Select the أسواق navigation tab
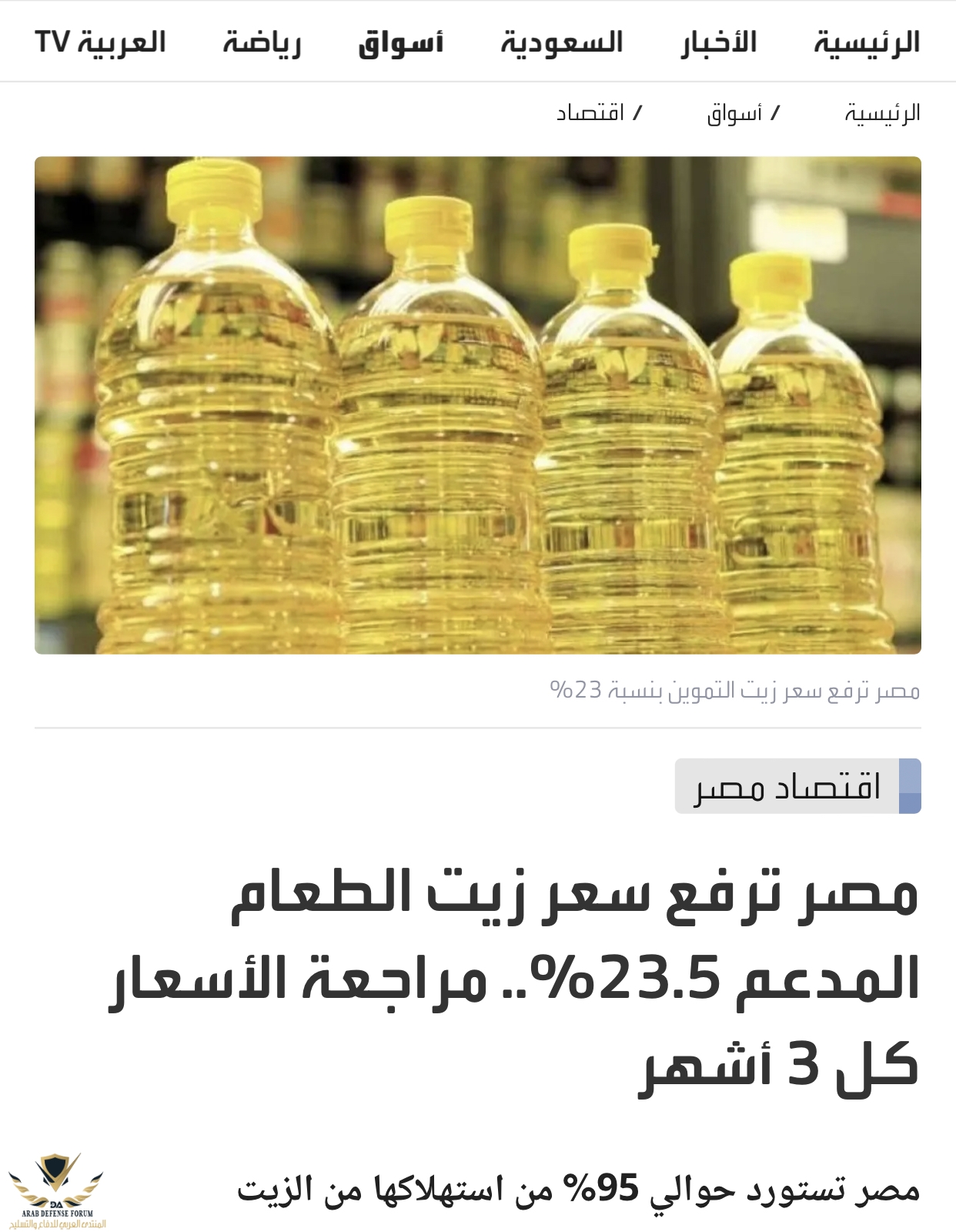 point(401,42)
